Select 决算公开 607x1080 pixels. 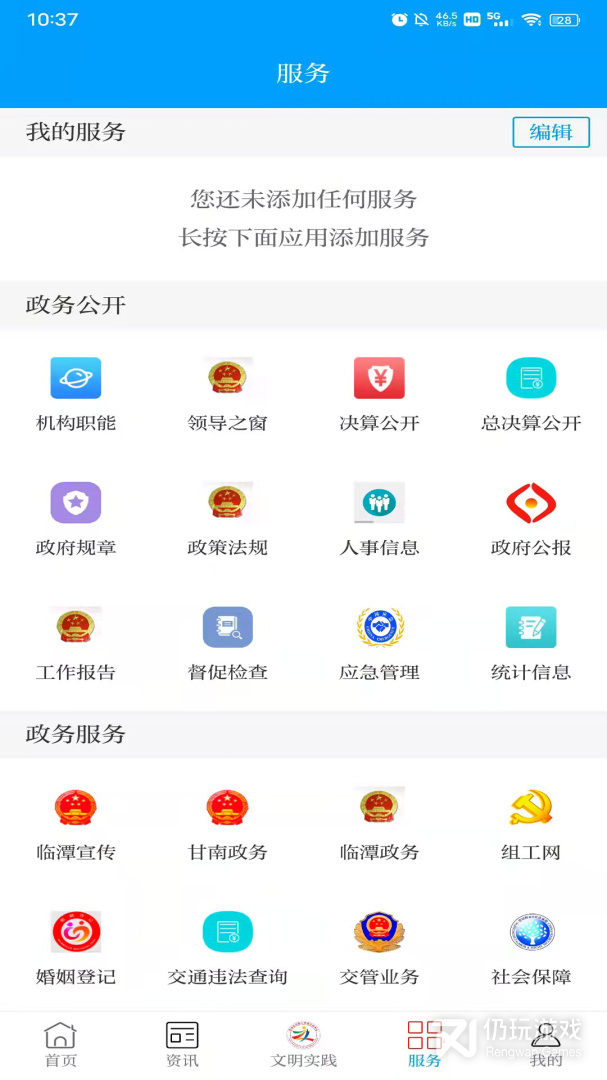coord(379,394)
